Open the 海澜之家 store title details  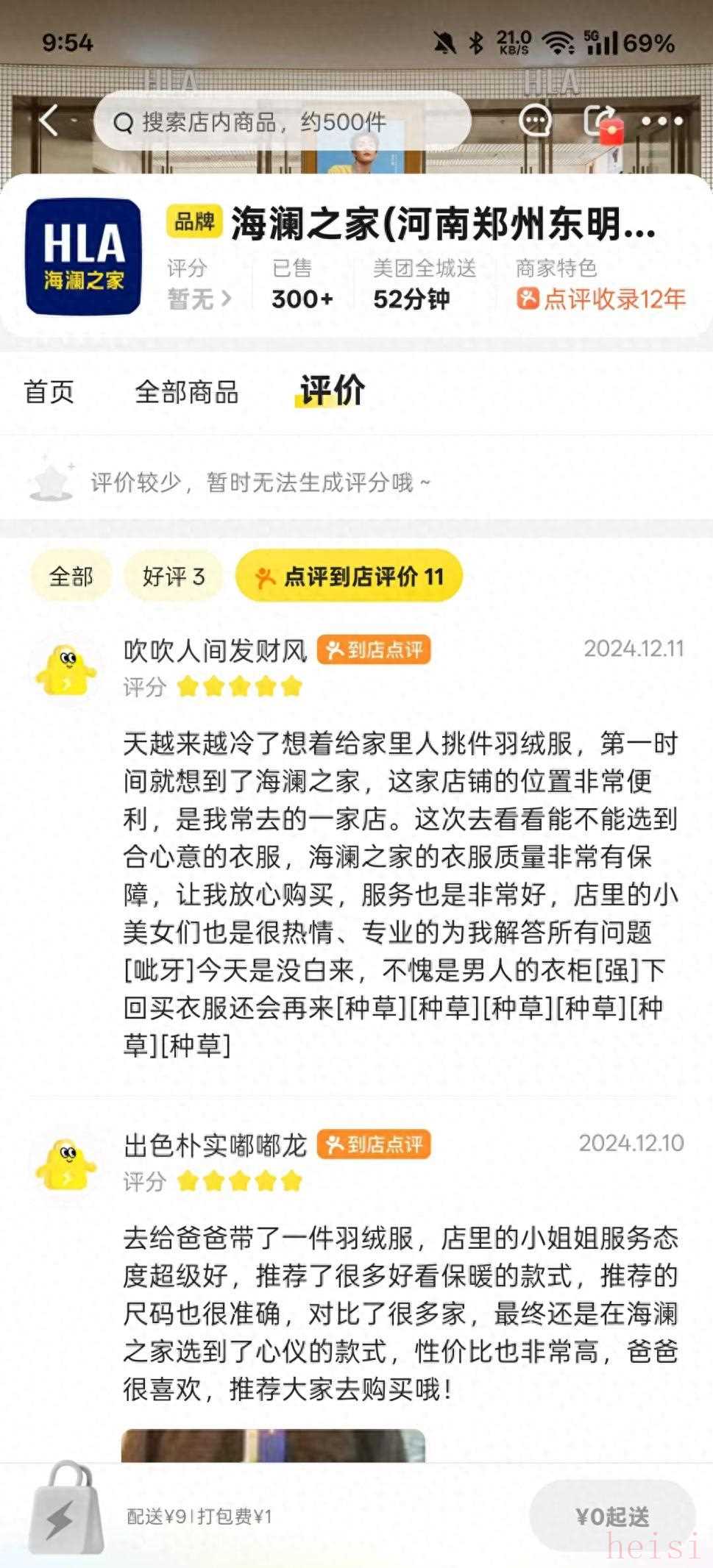pos(443,224)
